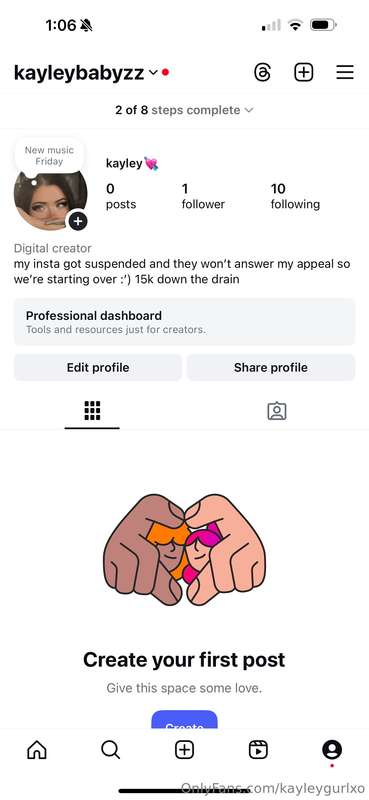Viewport: 369px width, 800px height.
Task: Expand the 2 of 8 steps complete list
Action: click(184, 110)
